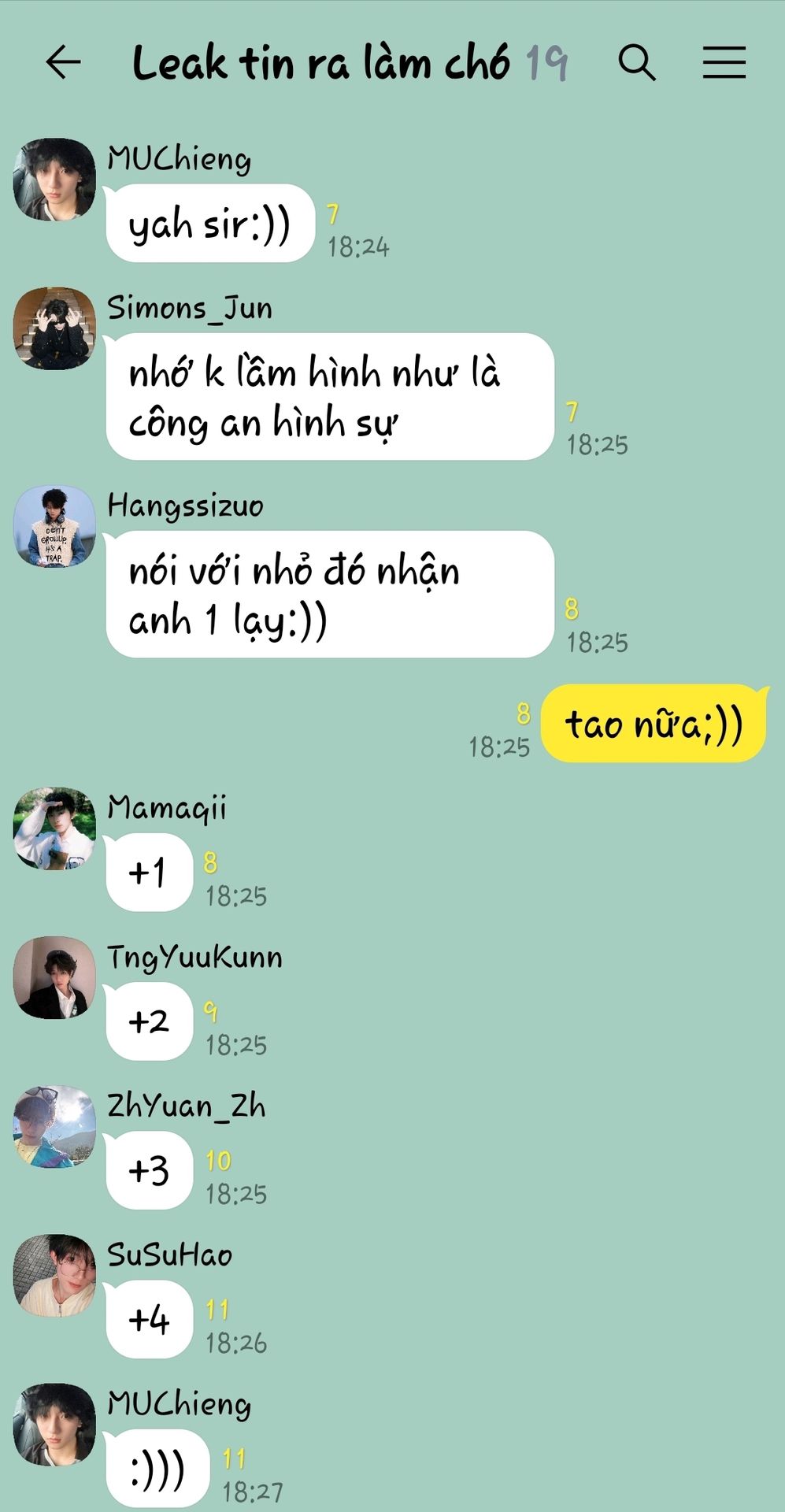The width and height of the screenshot is (785, 1512).
Task: Tap Mamaqii's profile photo
Action: point(54,828)
